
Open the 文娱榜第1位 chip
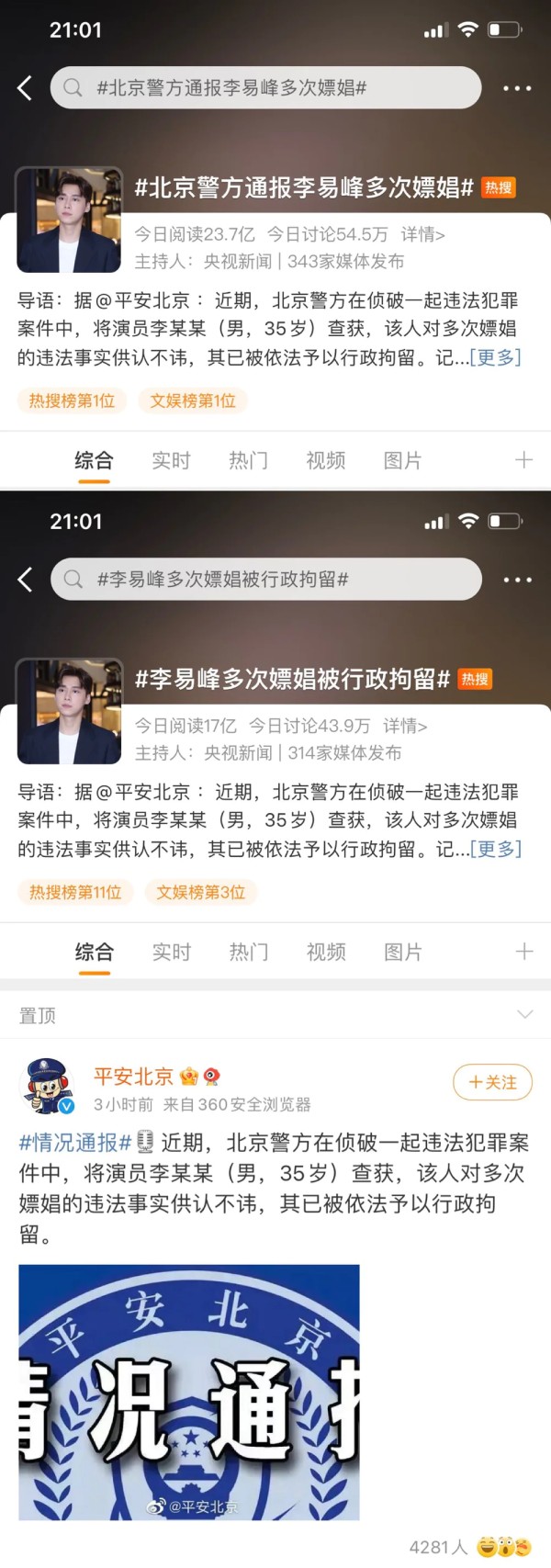(x=193, y=400)
